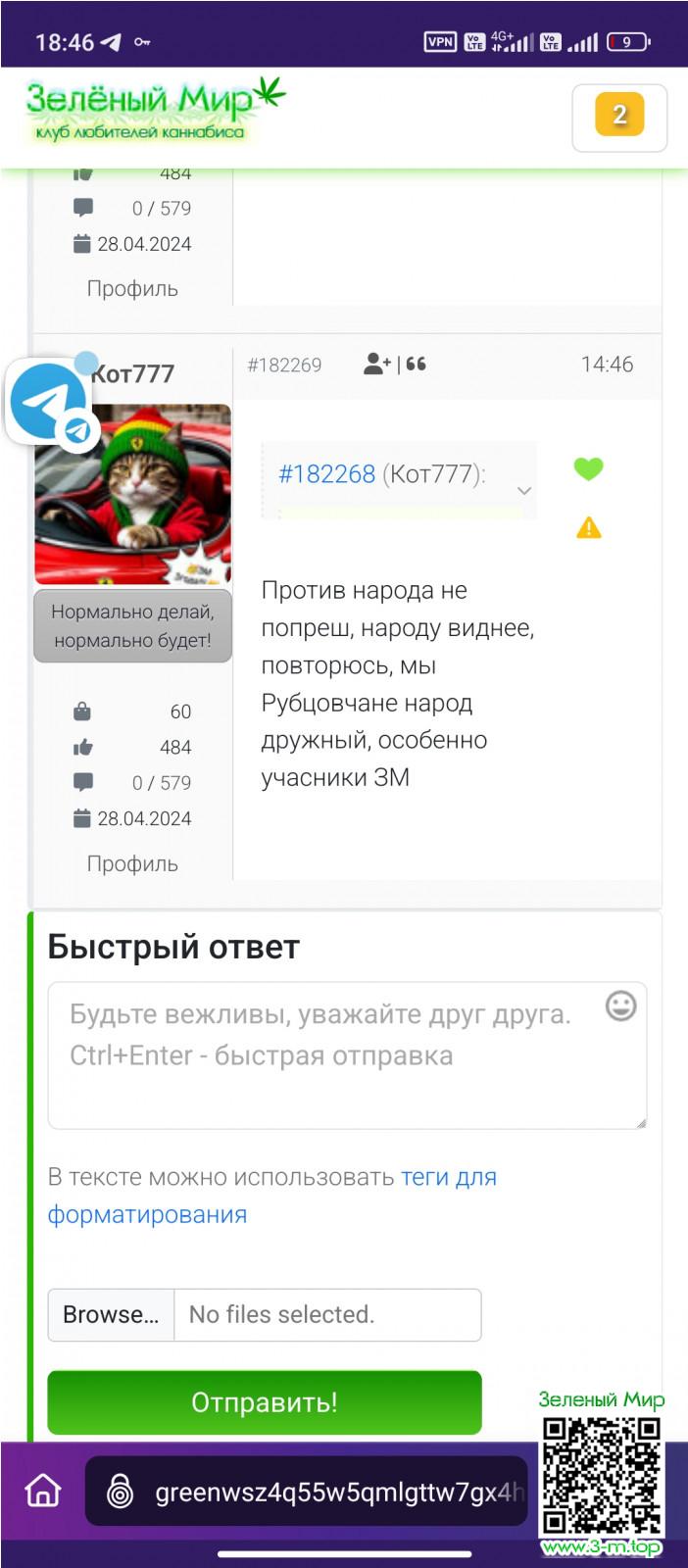Report the post via the warning triangle

588,529
